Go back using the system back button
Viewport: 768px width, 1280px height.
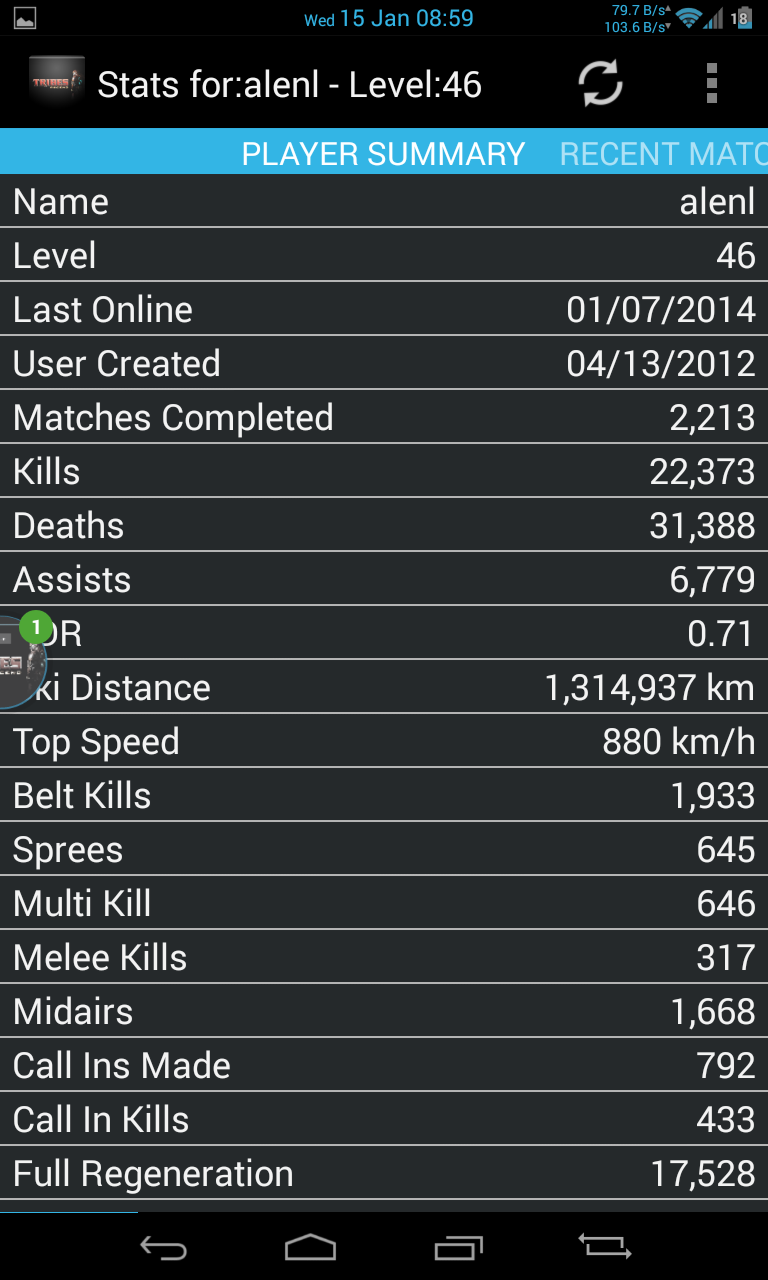163,1247
